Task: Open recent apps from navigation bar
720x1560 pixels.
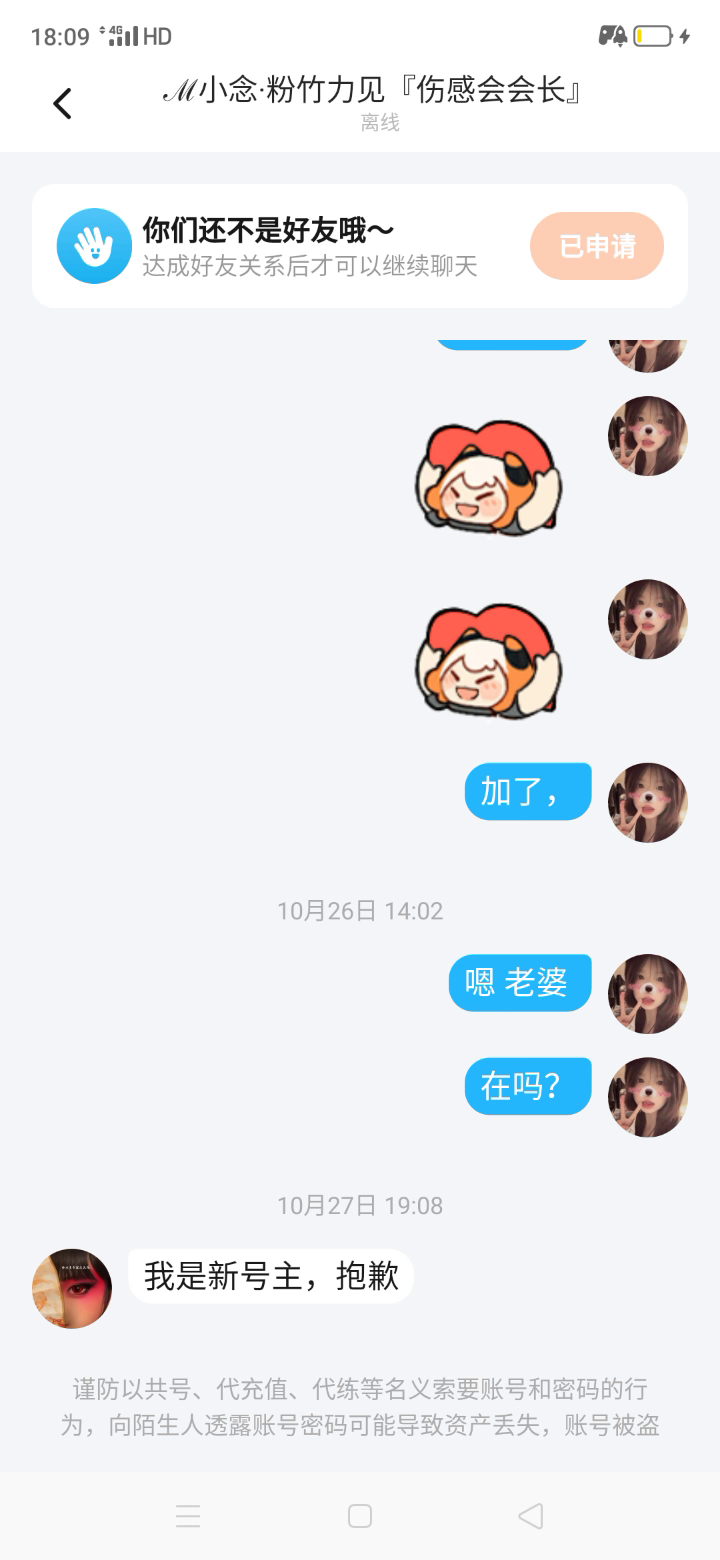Action: pos(188,1516)
